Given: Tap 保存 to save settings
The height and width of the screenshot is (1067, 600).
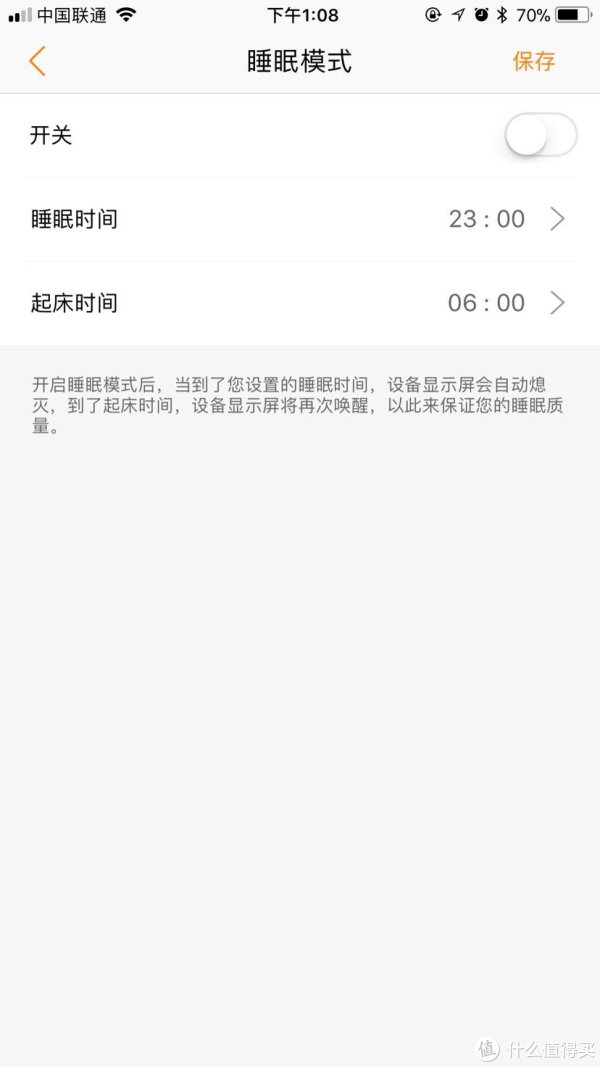Looking at the screenshot, I should [533, 61].
